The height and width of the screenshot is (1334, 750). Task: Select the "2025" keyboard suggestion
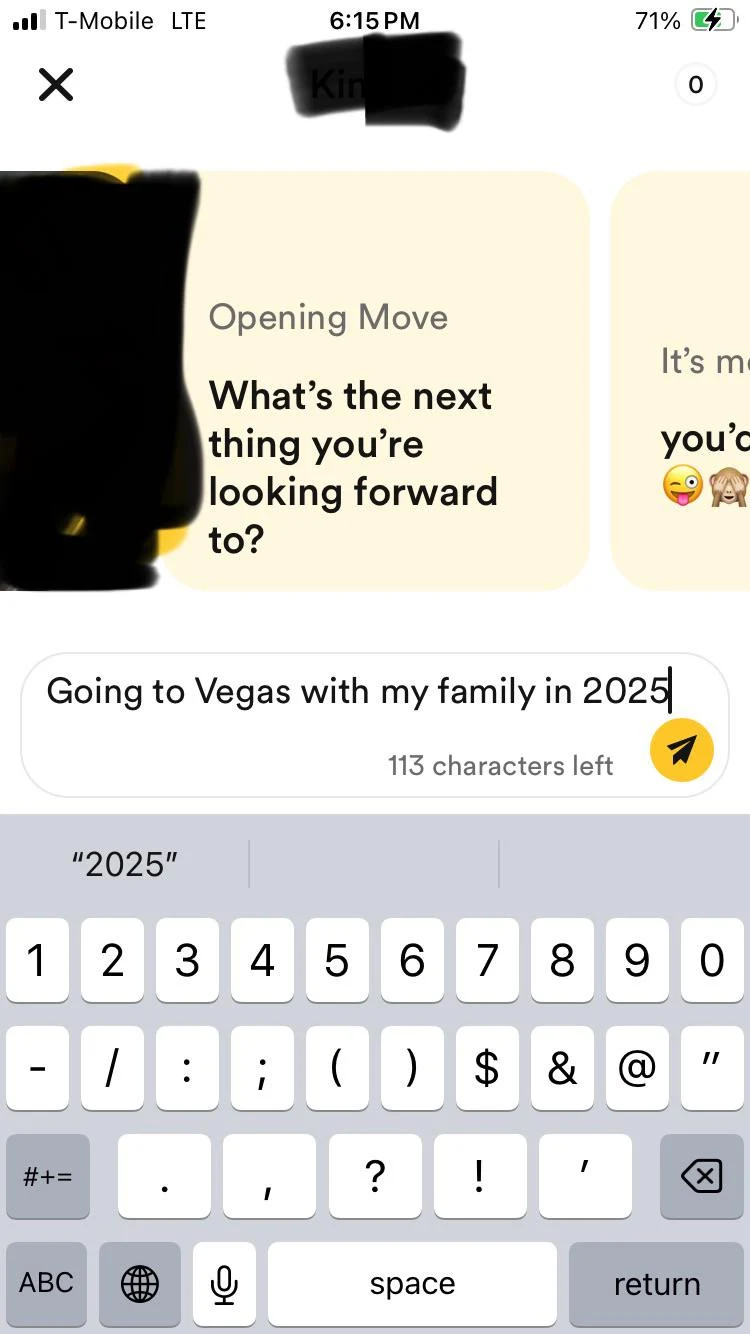[x=125, y=864]
